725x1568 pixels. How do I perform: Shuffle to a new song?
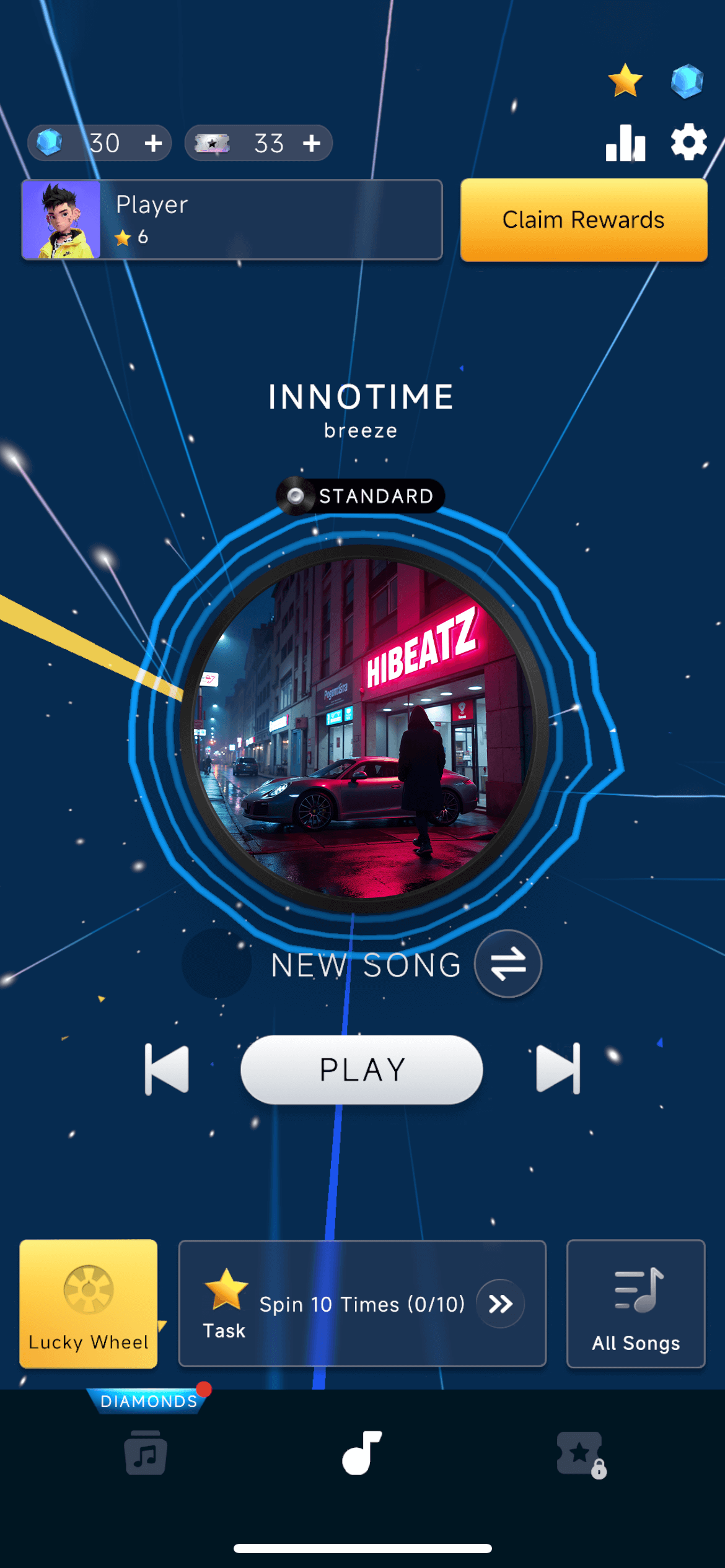507,964
